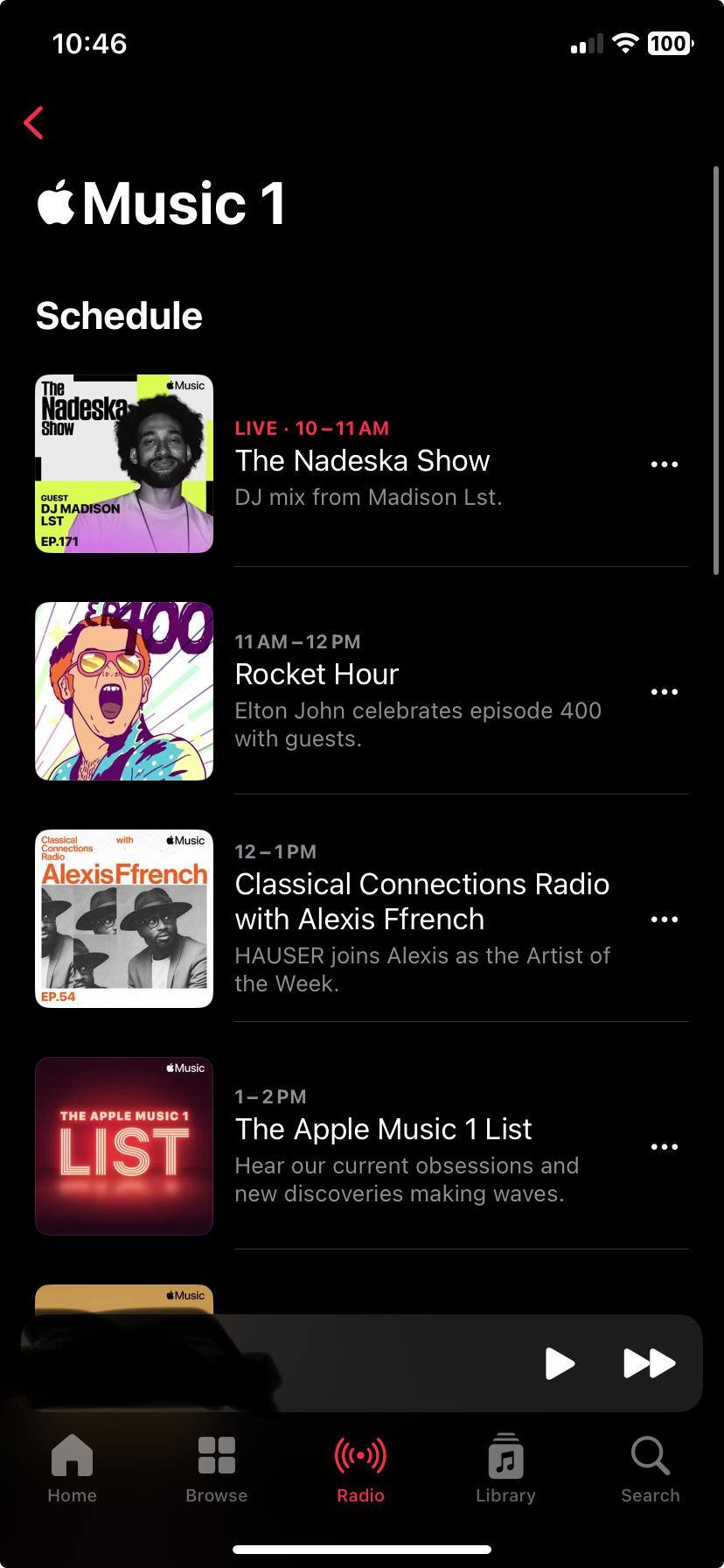724x1568 pixels.
Task: Play from the mini player
Action: [559, 1363]
